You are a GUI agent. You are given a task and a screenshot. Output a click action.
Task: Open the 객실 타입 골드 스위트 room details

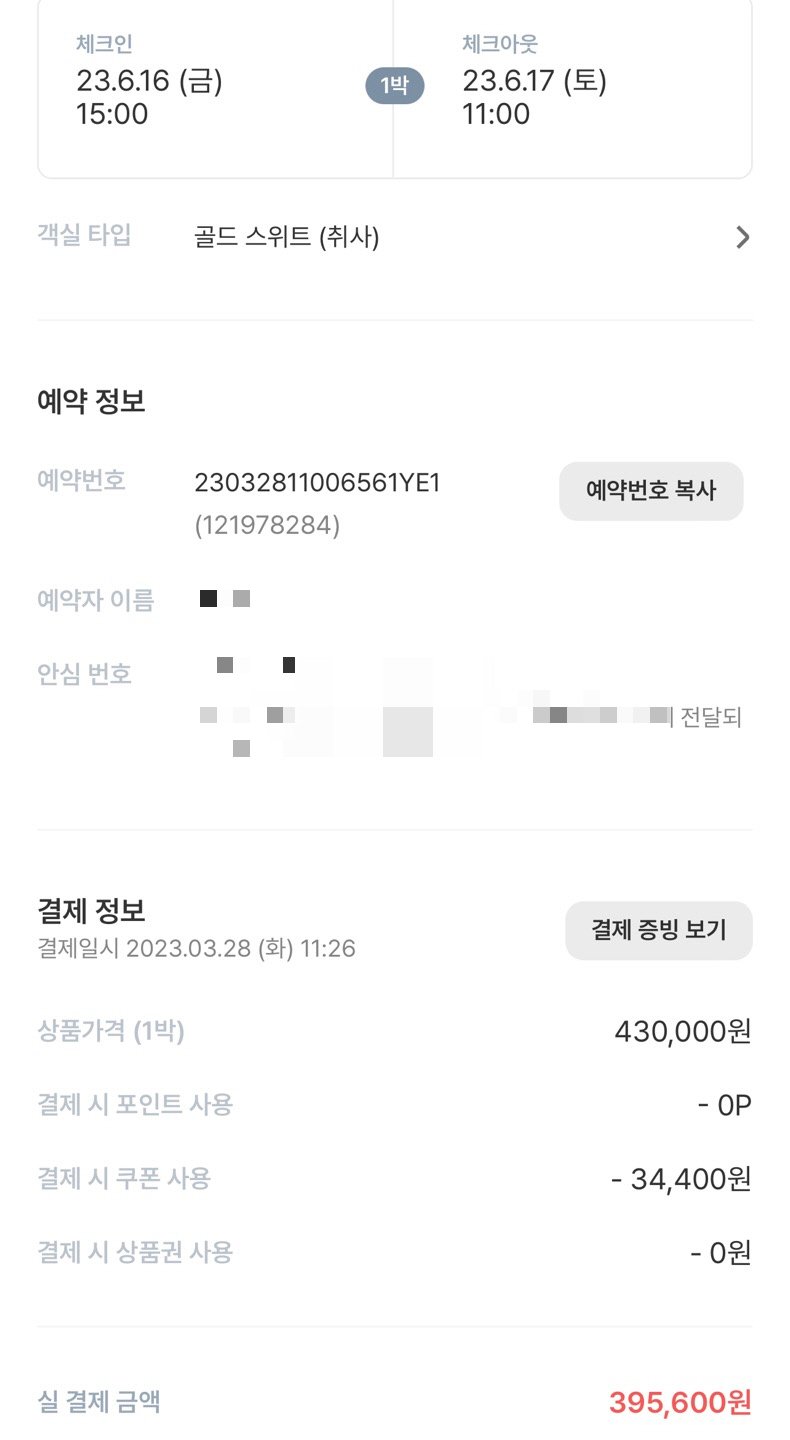[741, 238]
